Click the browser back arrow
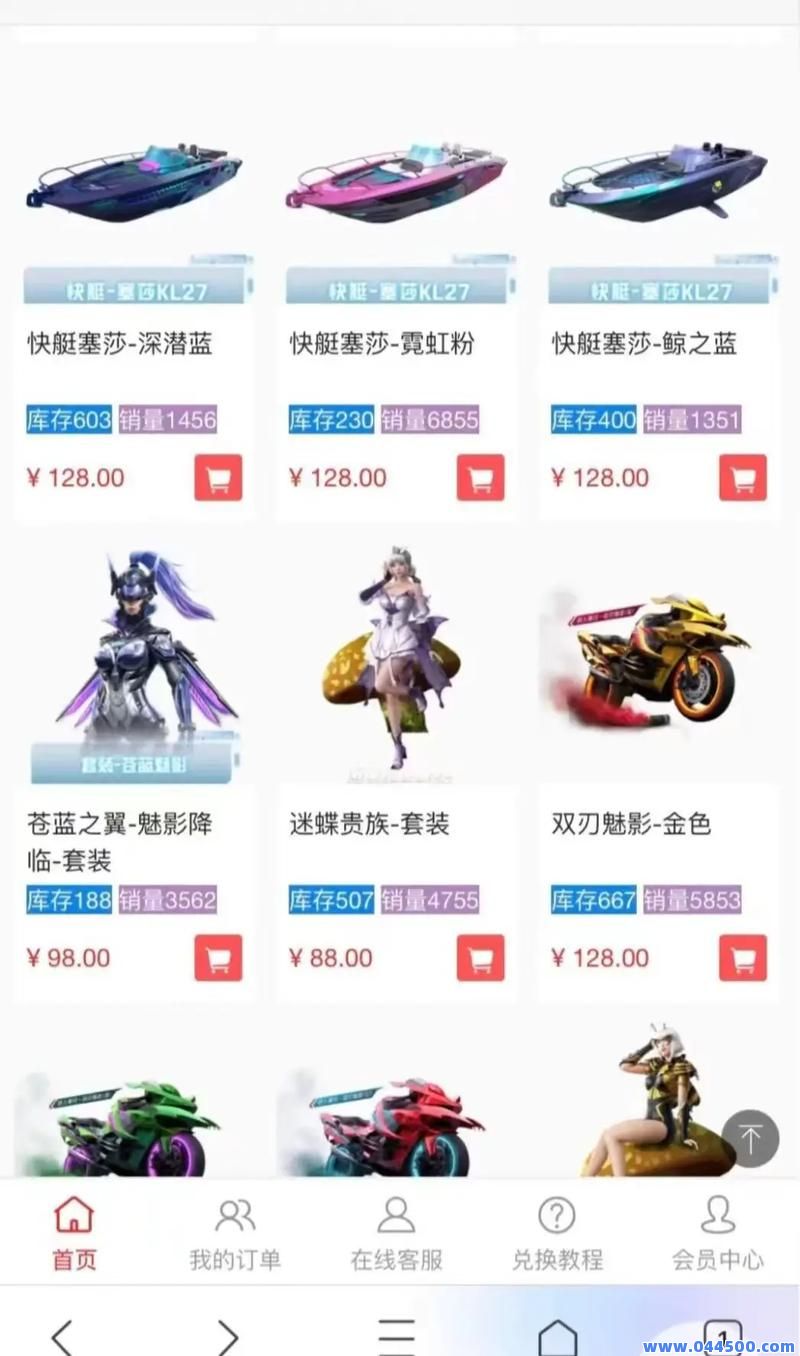The height and width of the screenshot is (1356, 800). click(63, 1334)
